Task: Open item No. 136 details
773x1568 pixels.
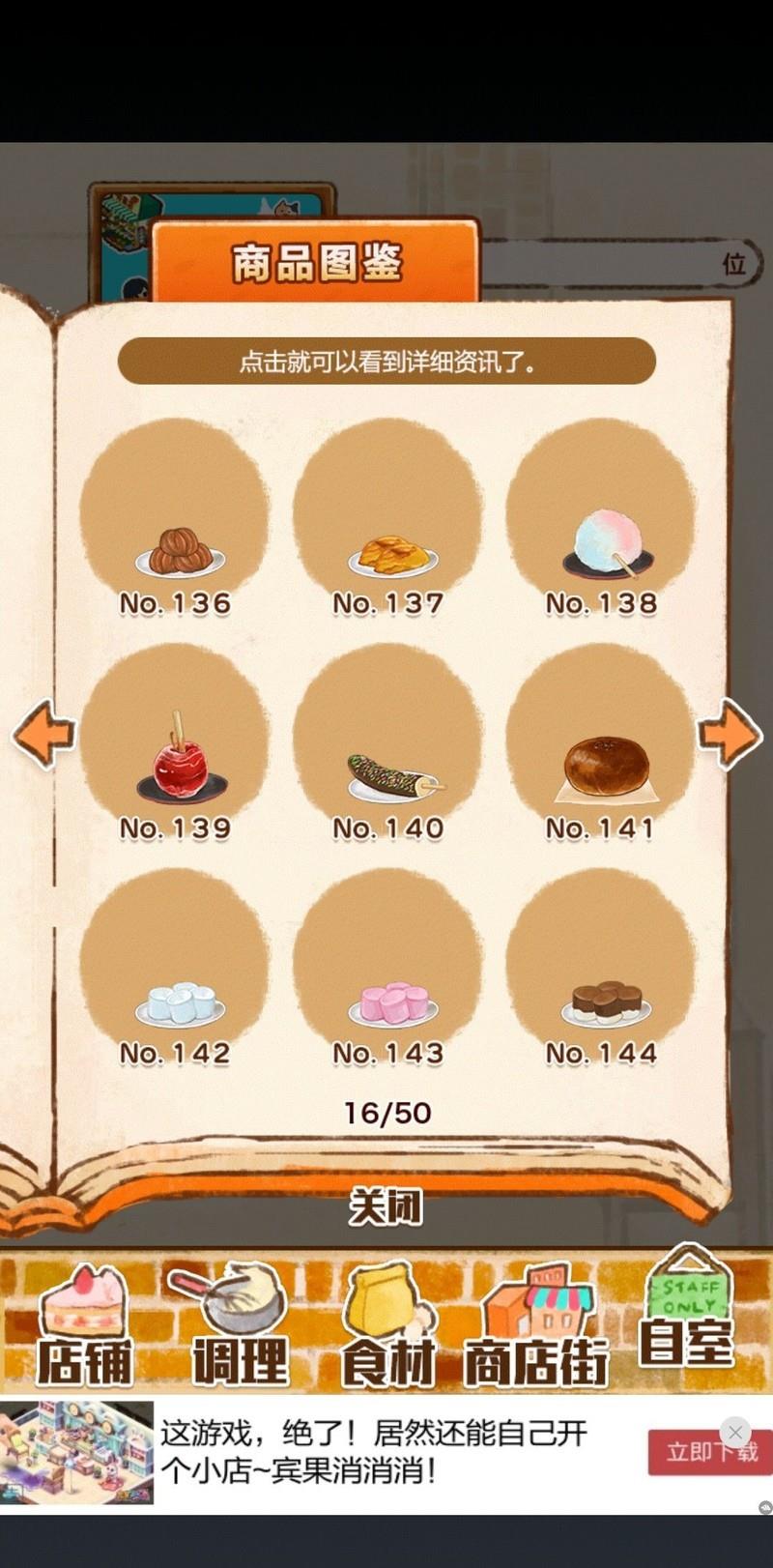Action: [x=175, y=522]
